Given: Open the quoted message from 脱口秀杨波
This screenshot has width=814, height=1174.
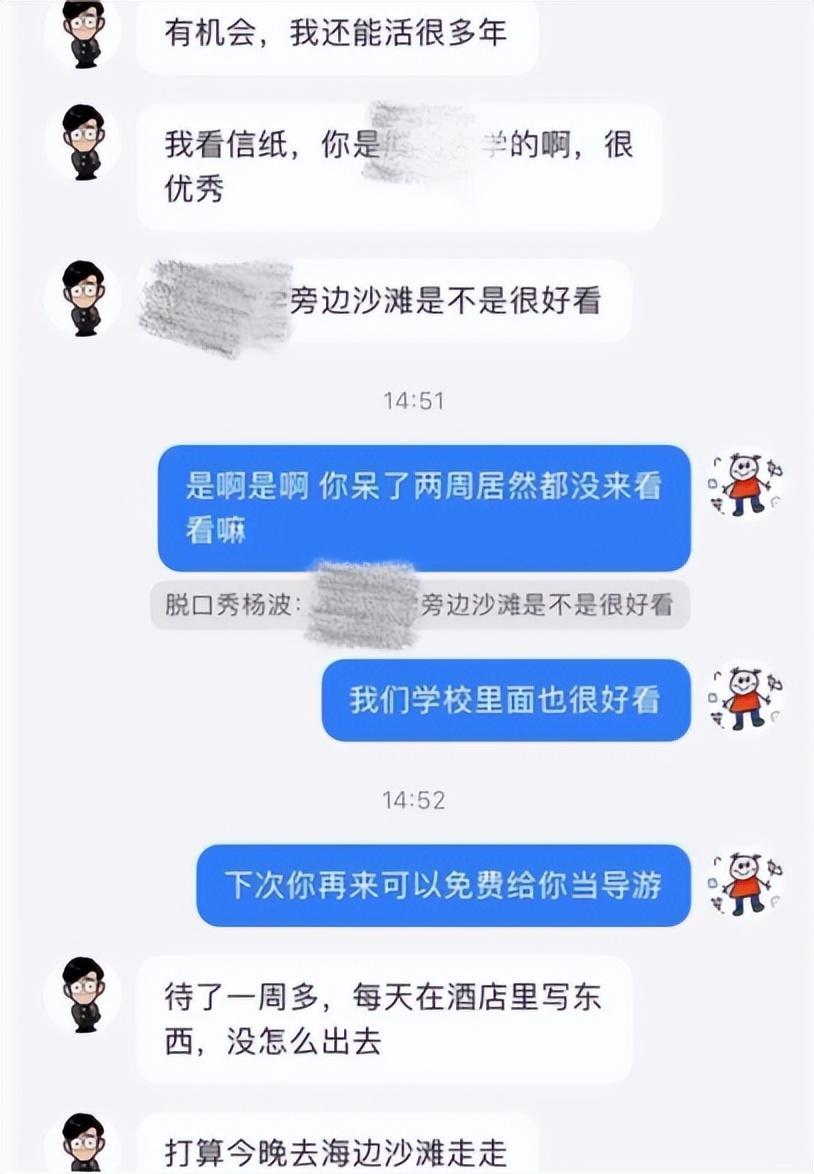Looking at the screenshot, I should pyautogui.click(x=420, y=605).
